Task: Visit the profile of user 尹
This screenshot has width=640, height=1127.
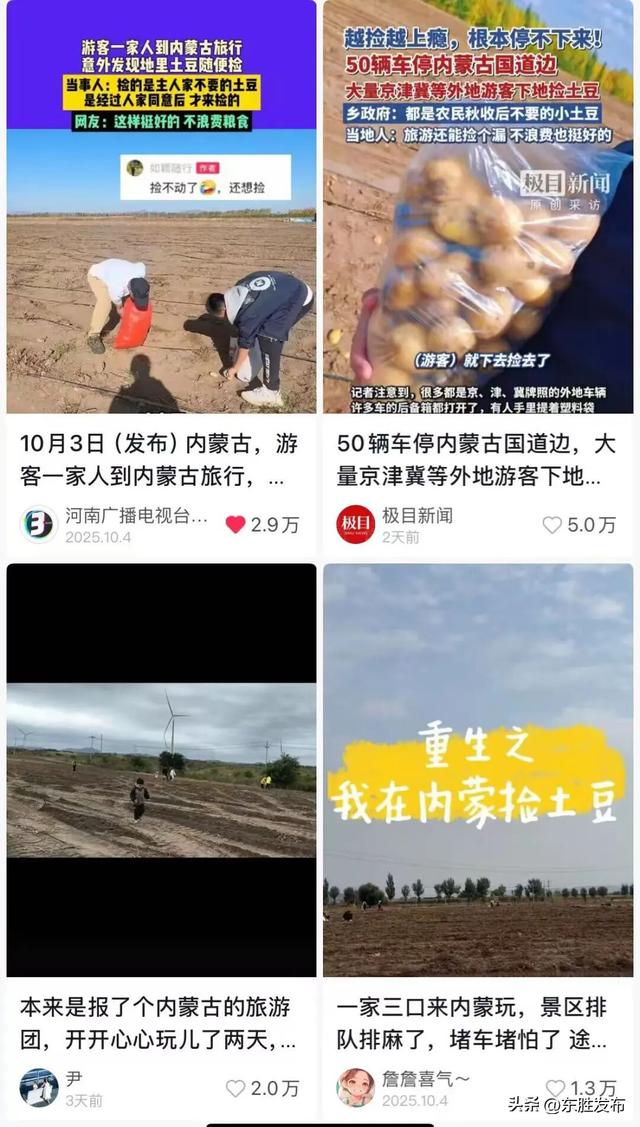Action: pyautogui.click(x=39, y=1088)
